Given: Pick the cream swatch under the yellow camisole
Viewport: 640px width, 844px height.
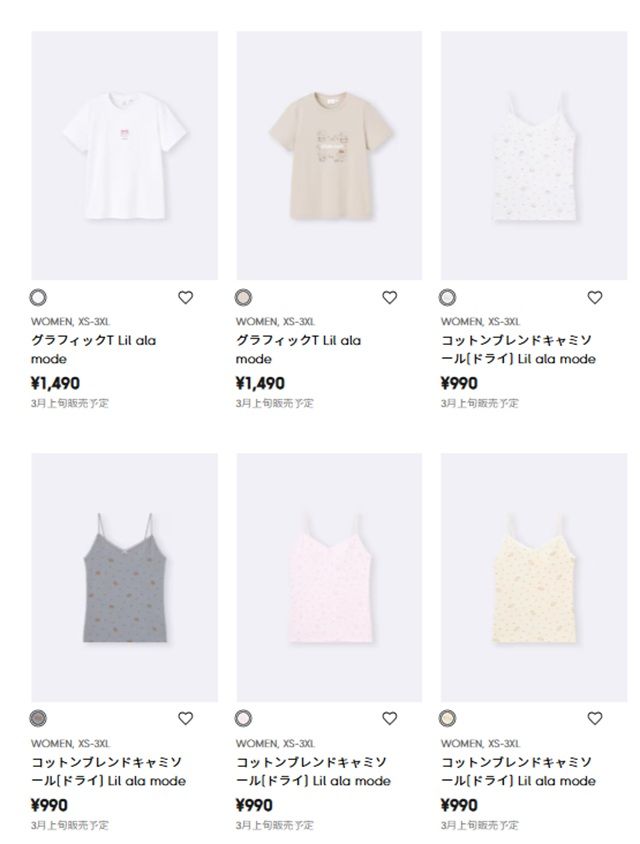Looking at the screenshot, I should coord(448,718).
